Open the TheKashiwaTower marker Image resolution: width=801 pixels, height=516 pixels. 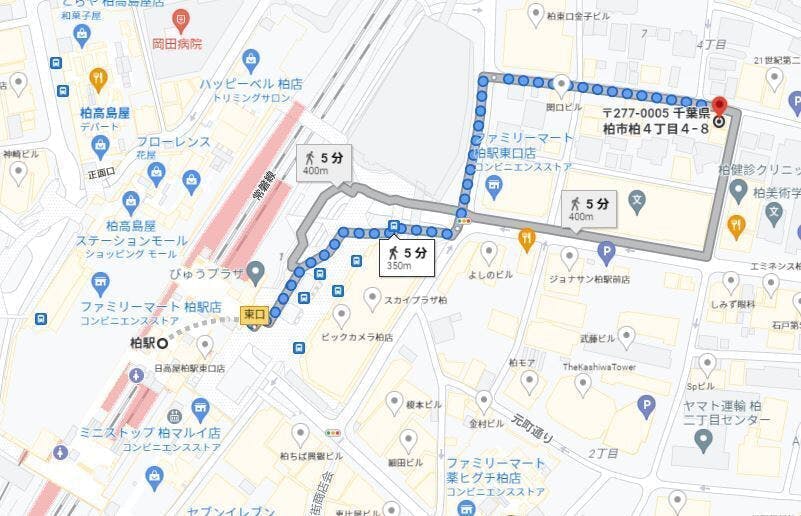pyautogui.click(x=583, y=385)
